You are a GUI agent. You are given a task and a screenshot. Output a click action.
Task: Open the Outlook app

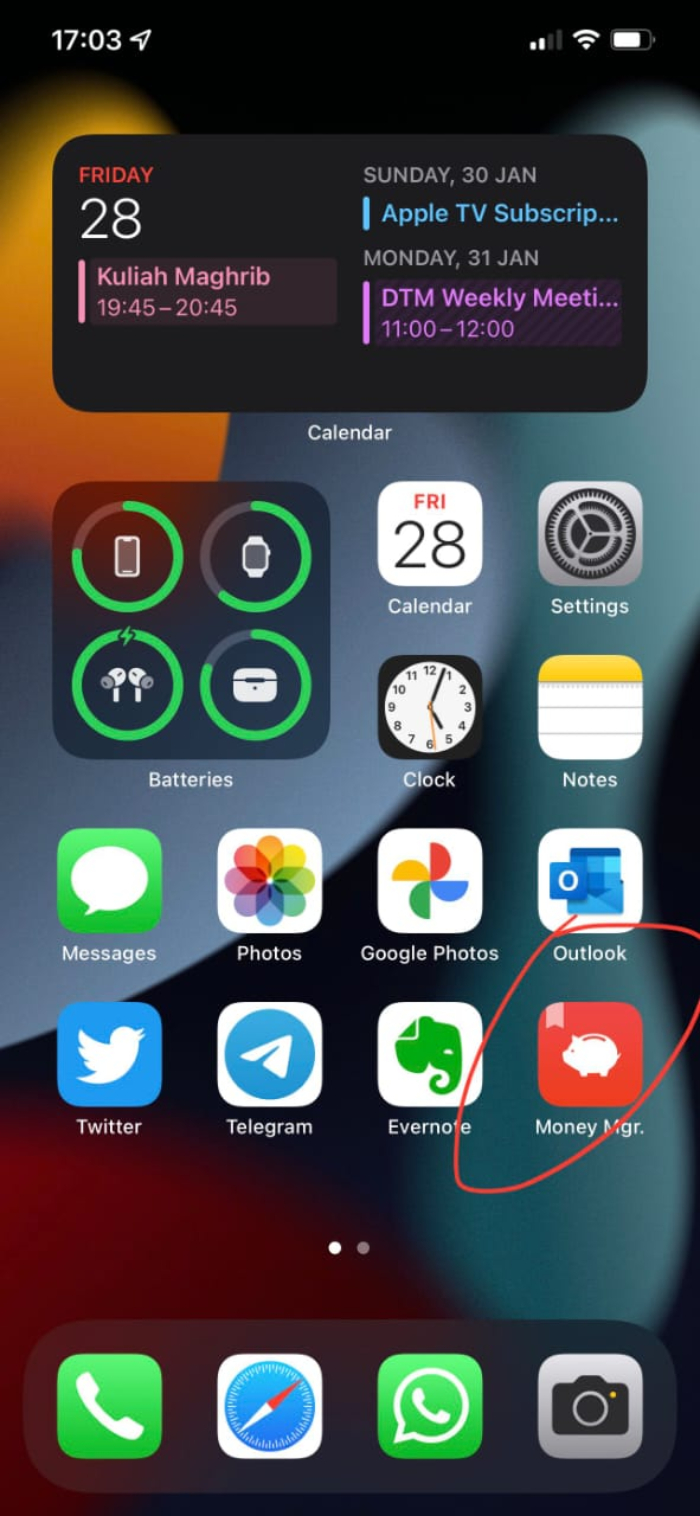pos(589,880)
